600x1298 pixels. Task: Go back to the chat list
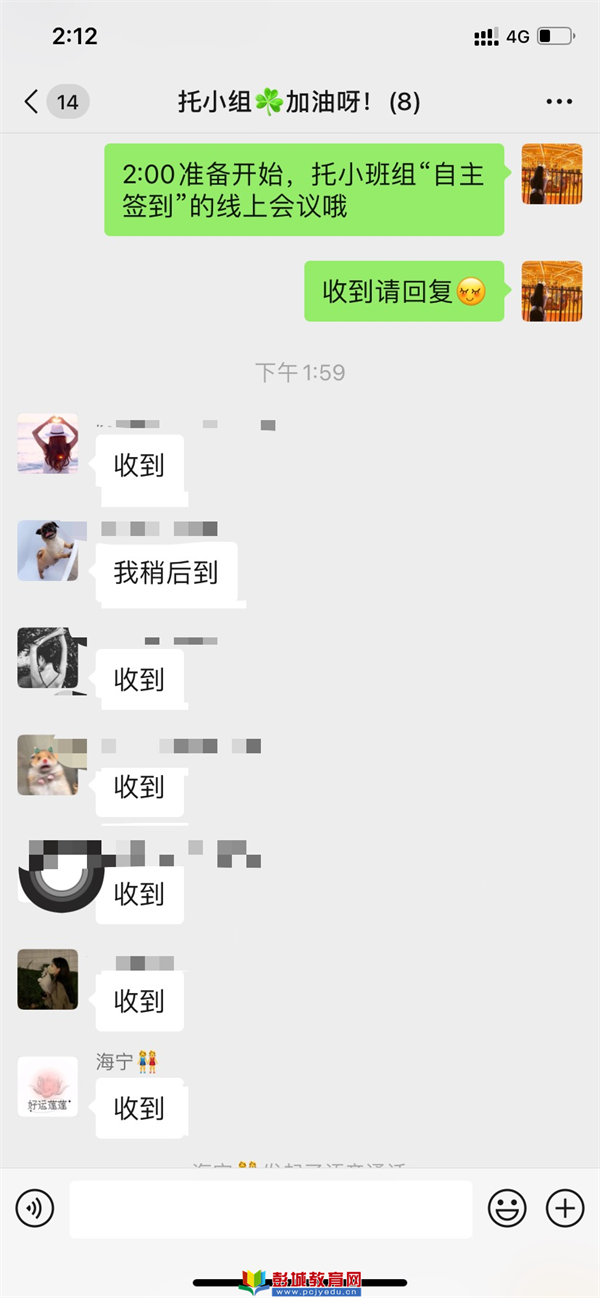[33, 102]
